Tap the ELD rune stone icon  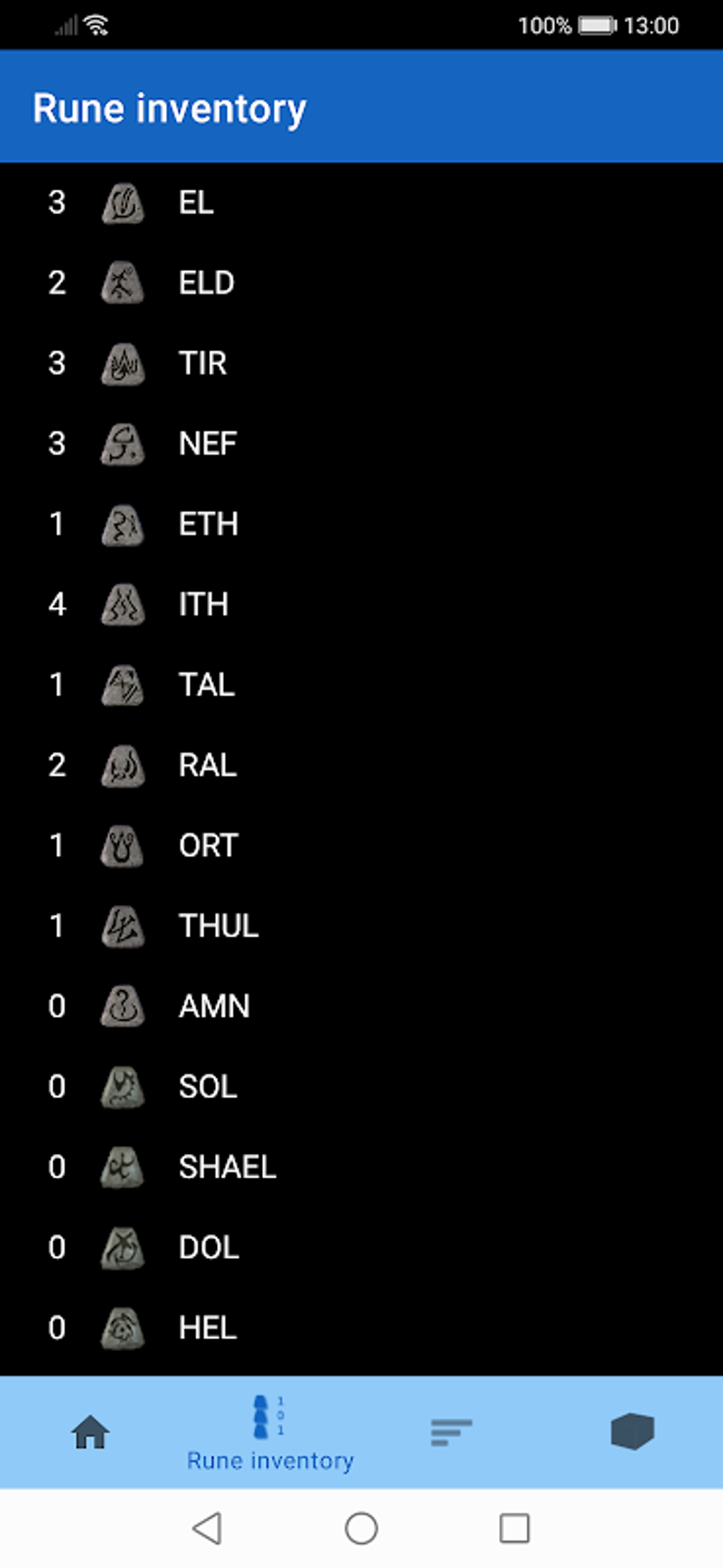(122, 283)
